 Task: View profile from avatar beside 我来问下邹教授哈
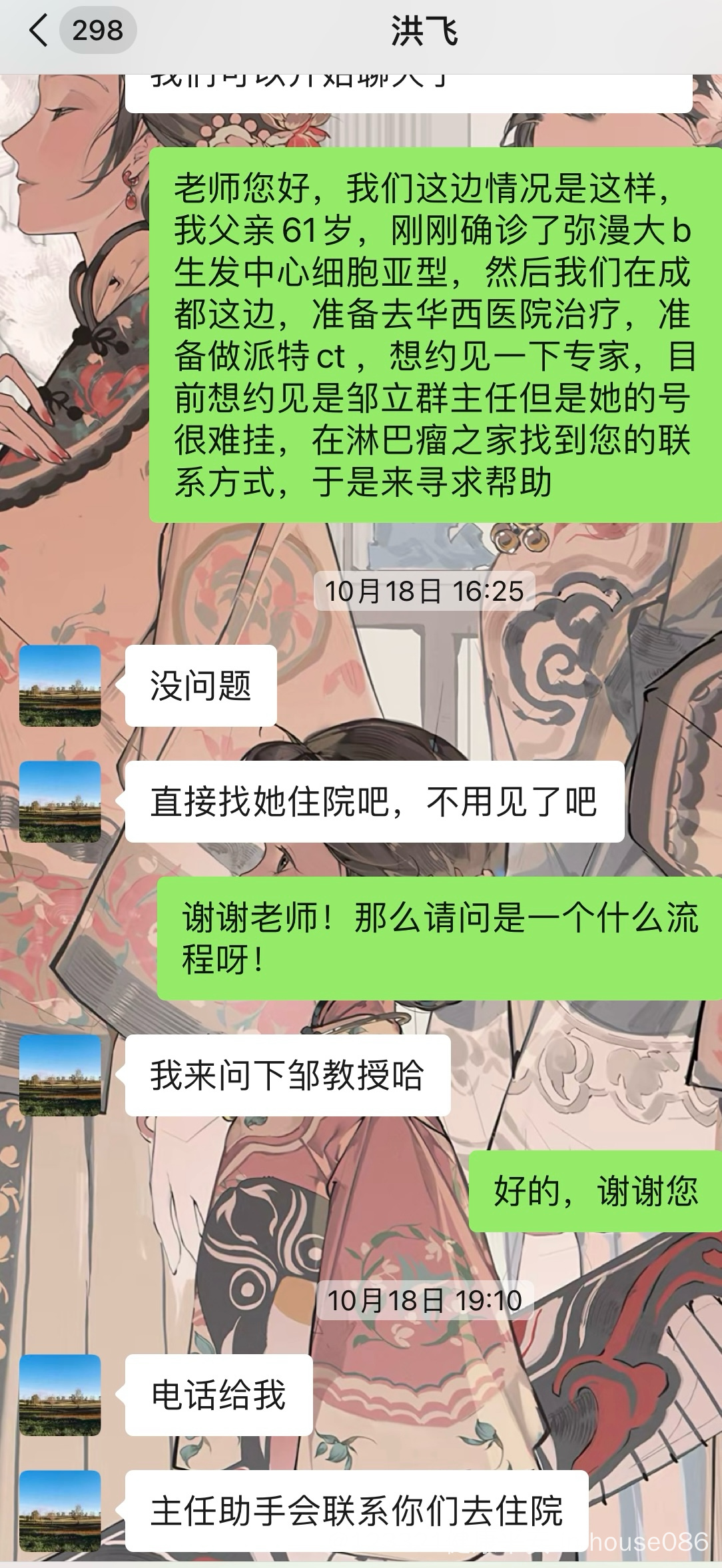click(60, 1075)
